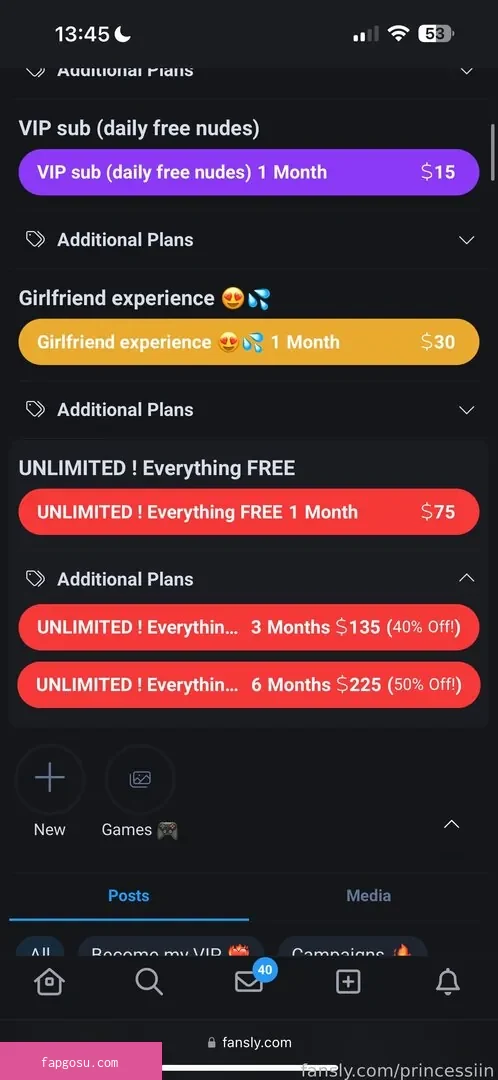Collapse the albums section with the up chevron
Viewport: 498px width, 1080px height.
pyautogui.click(x=451, y=824)
